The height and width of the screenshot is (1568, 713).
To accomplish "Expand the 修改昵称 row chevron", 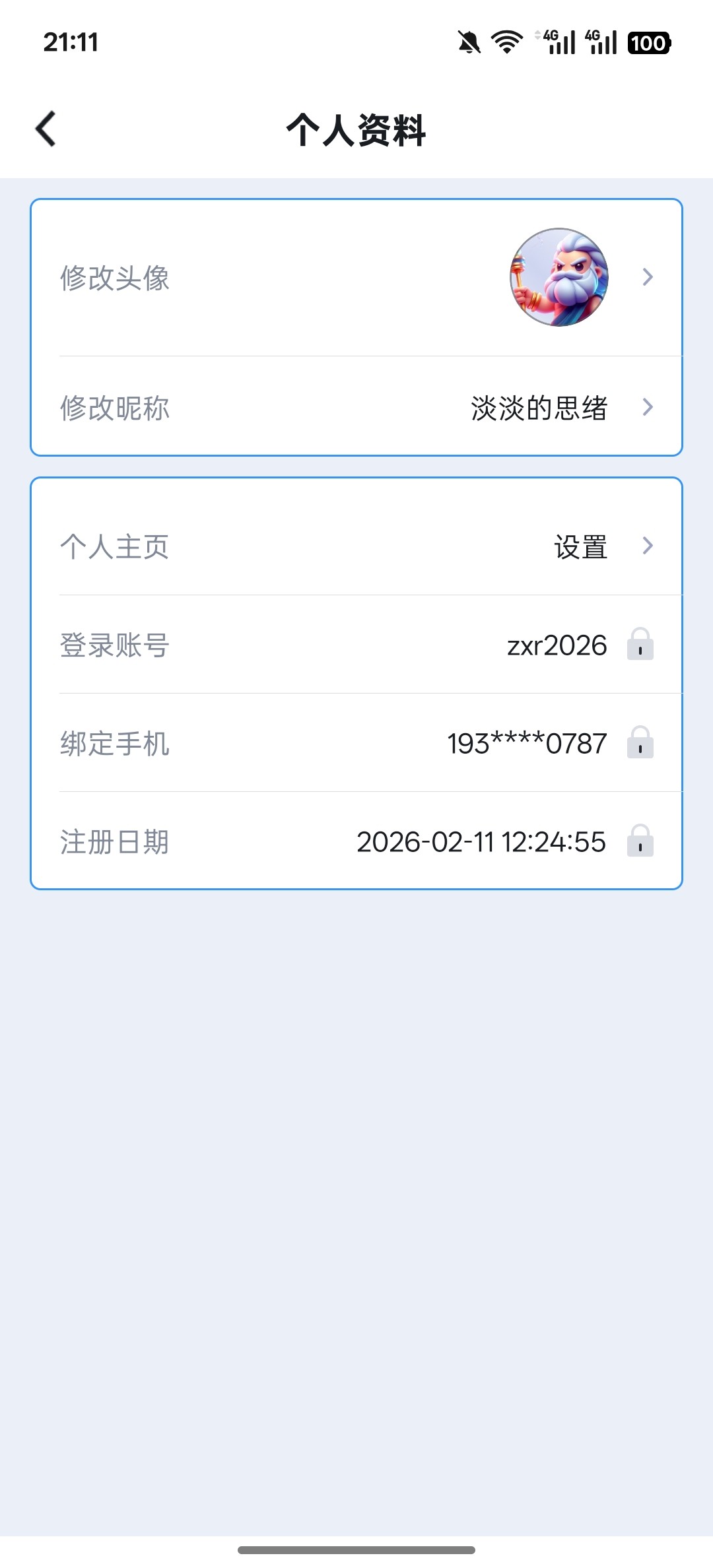I will click(648, 409).
